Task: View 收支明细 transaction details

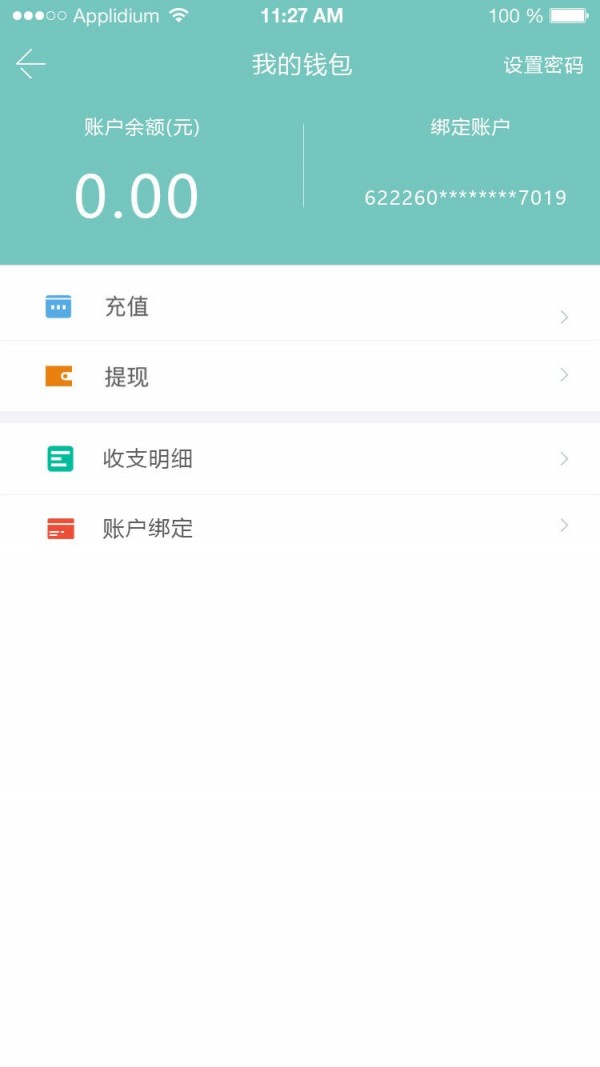Action: pyautogui.click(x=300, y=459)
